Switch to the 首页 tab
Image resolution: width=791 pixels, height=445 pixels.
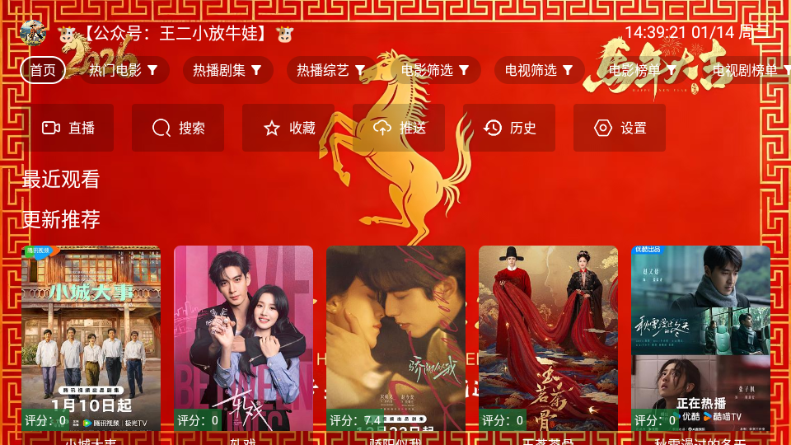coord(42,70)
